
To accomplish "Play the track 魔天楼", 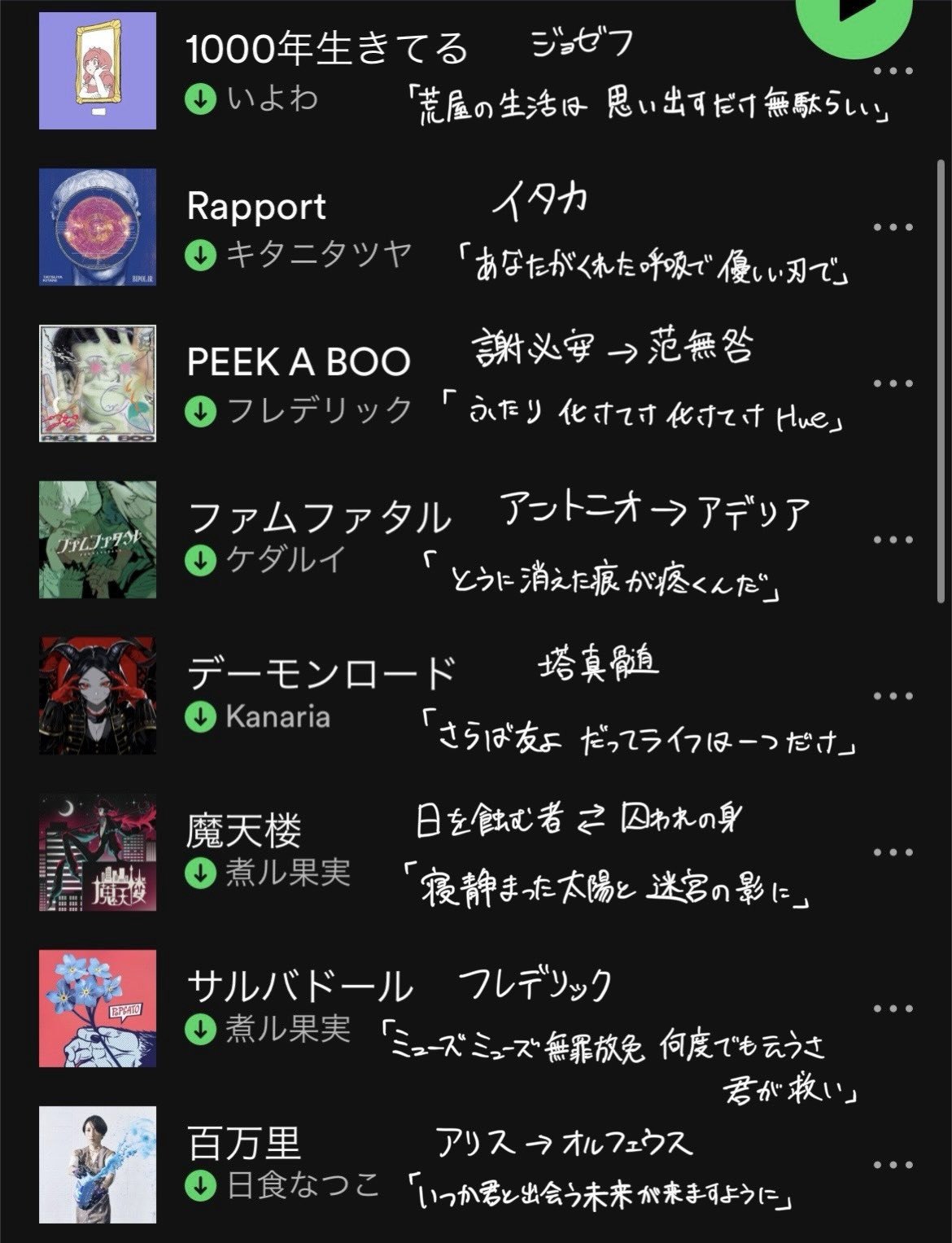I will (244, 830).
